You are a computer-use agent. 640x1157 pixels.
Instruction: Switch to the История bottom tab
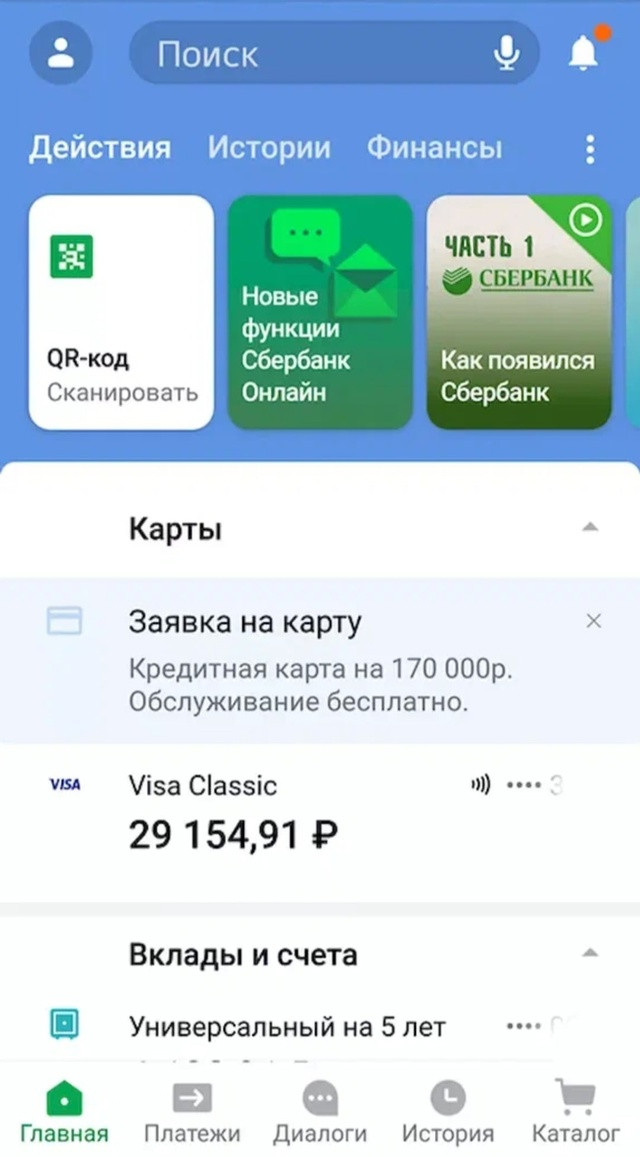[447, 1111]
